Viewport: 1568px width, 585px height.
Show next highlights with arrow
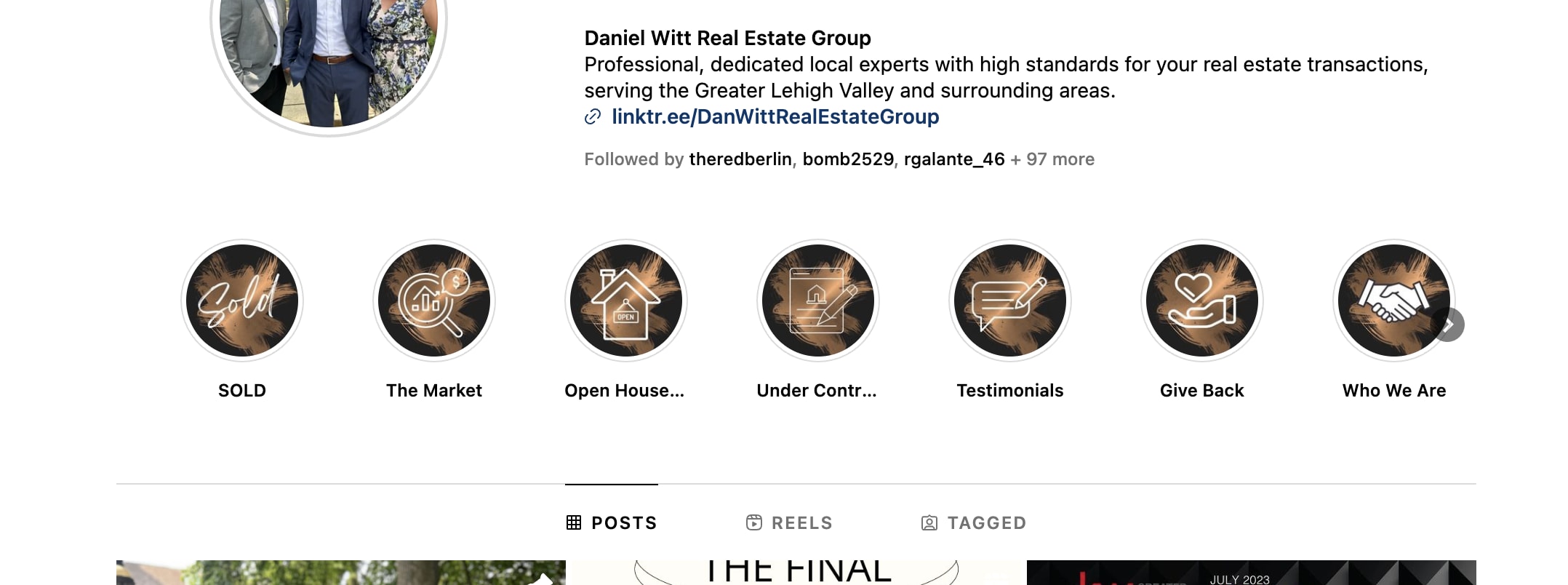(x=1449, y=325)
